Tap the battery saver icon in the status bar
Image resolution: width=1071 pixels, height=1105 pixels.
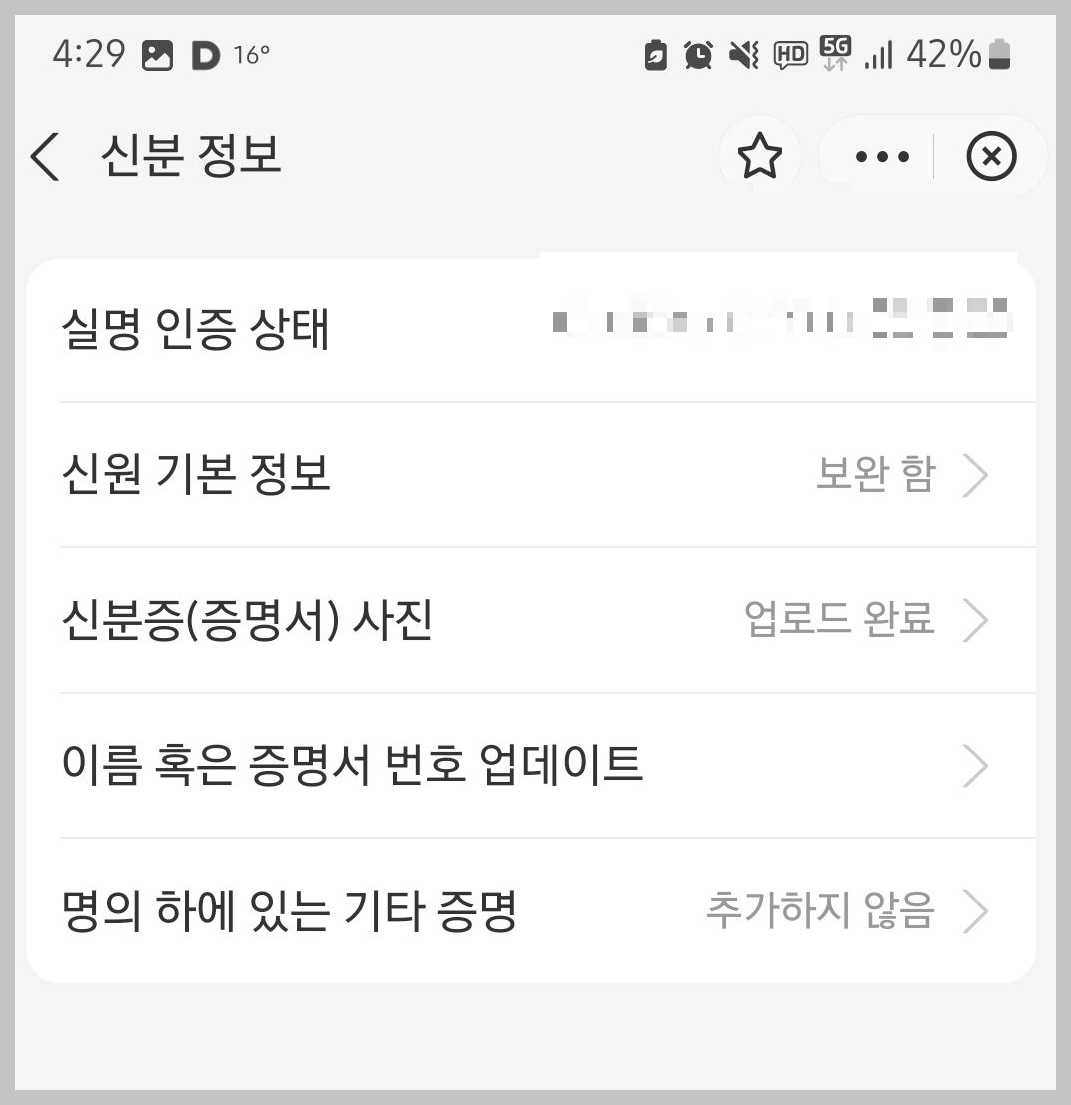tap(654, 55)
